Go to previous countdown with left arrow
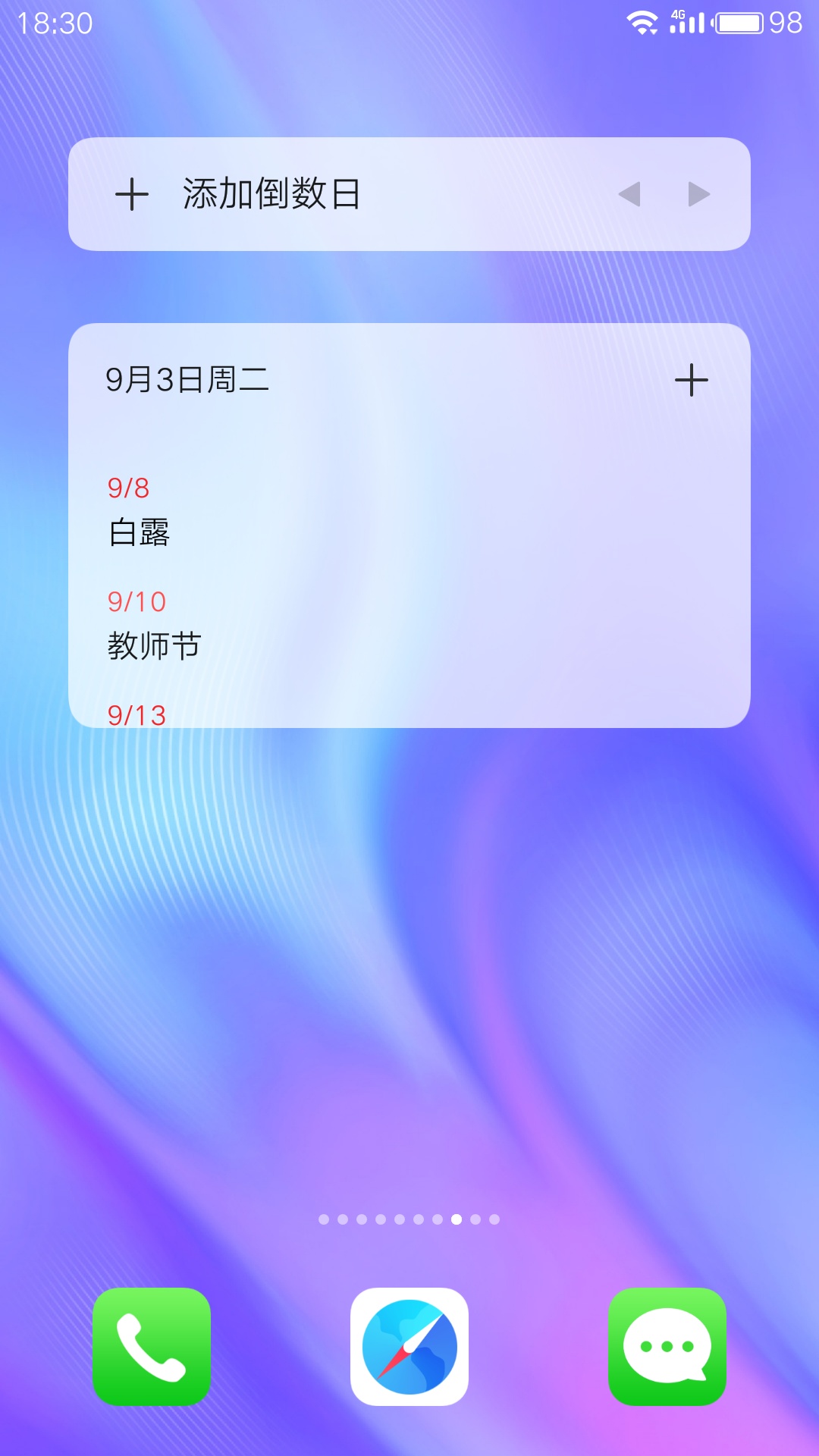 point(629,194)
